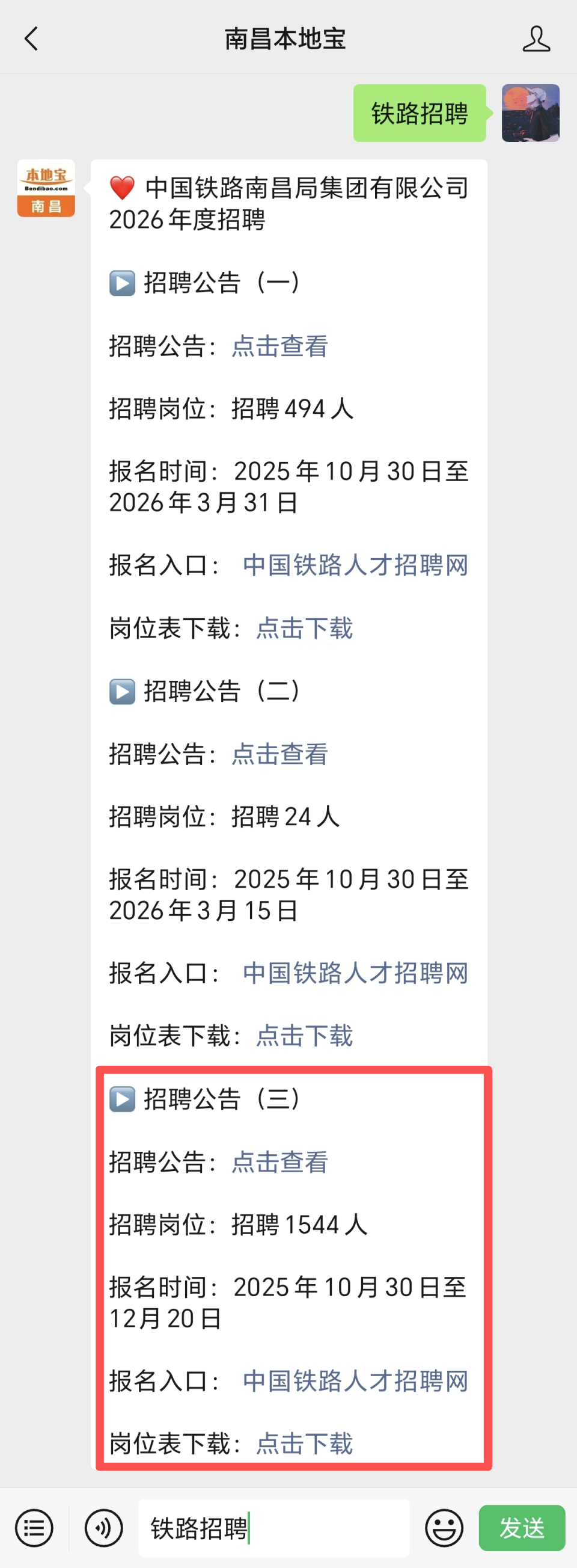577x1568 pixels.
Task: Open 点击查看 link for 招聘公告（一）
Action: pos(279,346)
